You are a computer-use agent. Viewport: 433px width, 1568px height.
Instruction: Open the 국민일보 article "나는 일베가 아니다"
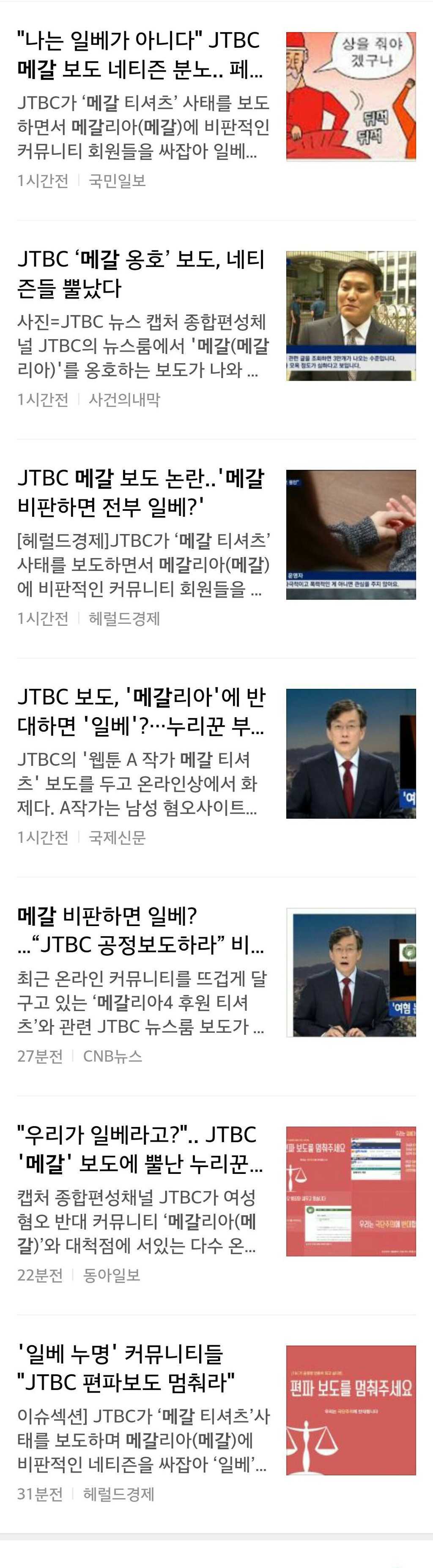point(140,55)
